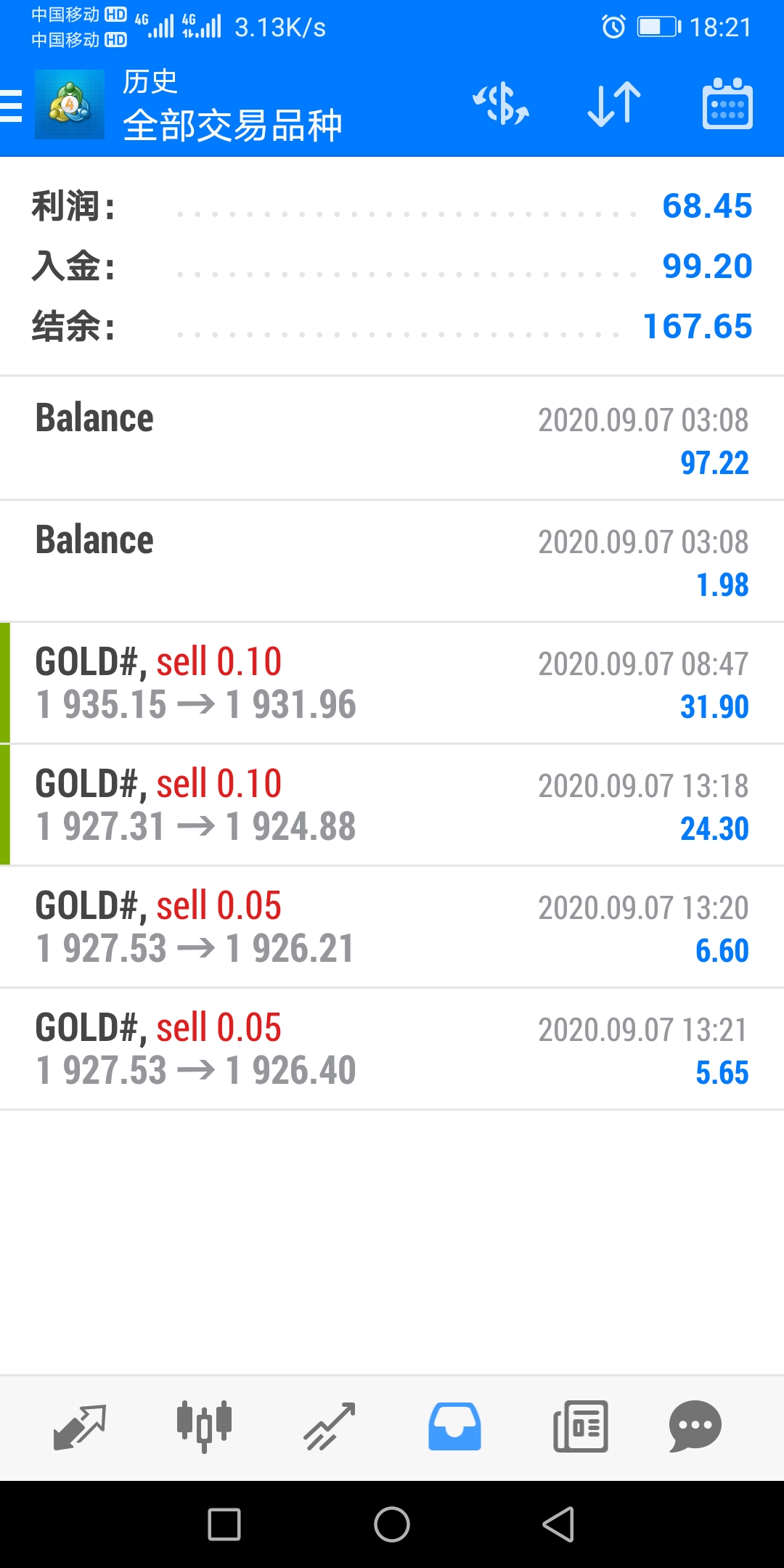Switch to the News tab

click(x=580, y=1426)
